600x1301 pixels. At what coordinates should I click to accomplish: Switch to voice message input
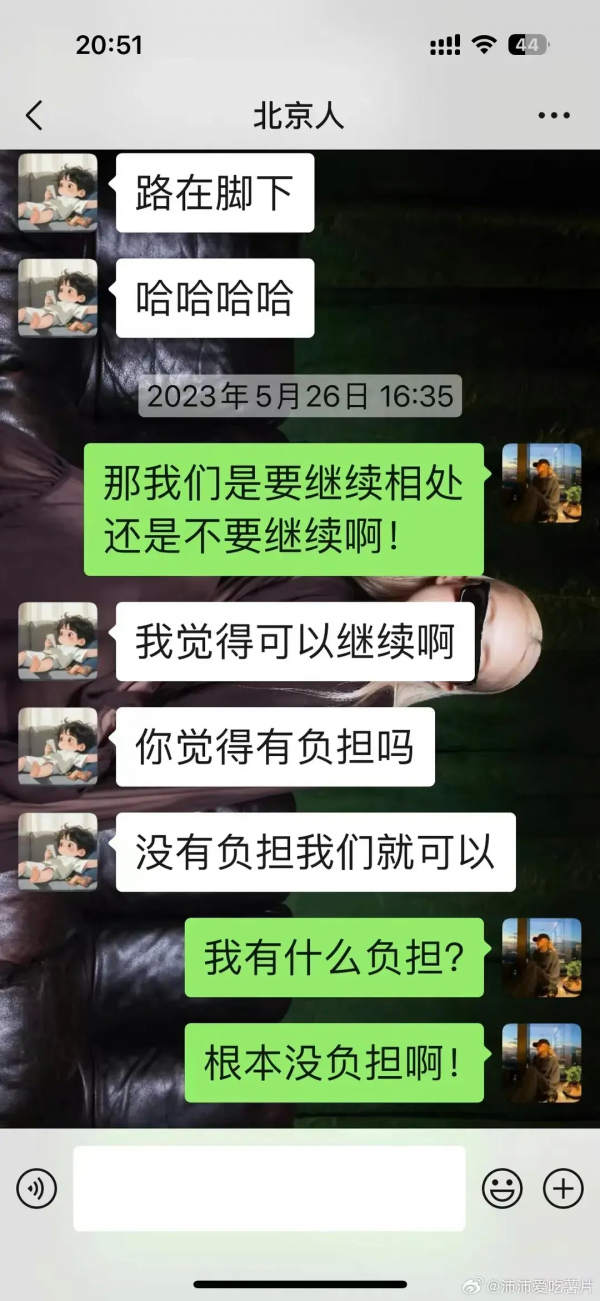click(x=37, y=1188)
